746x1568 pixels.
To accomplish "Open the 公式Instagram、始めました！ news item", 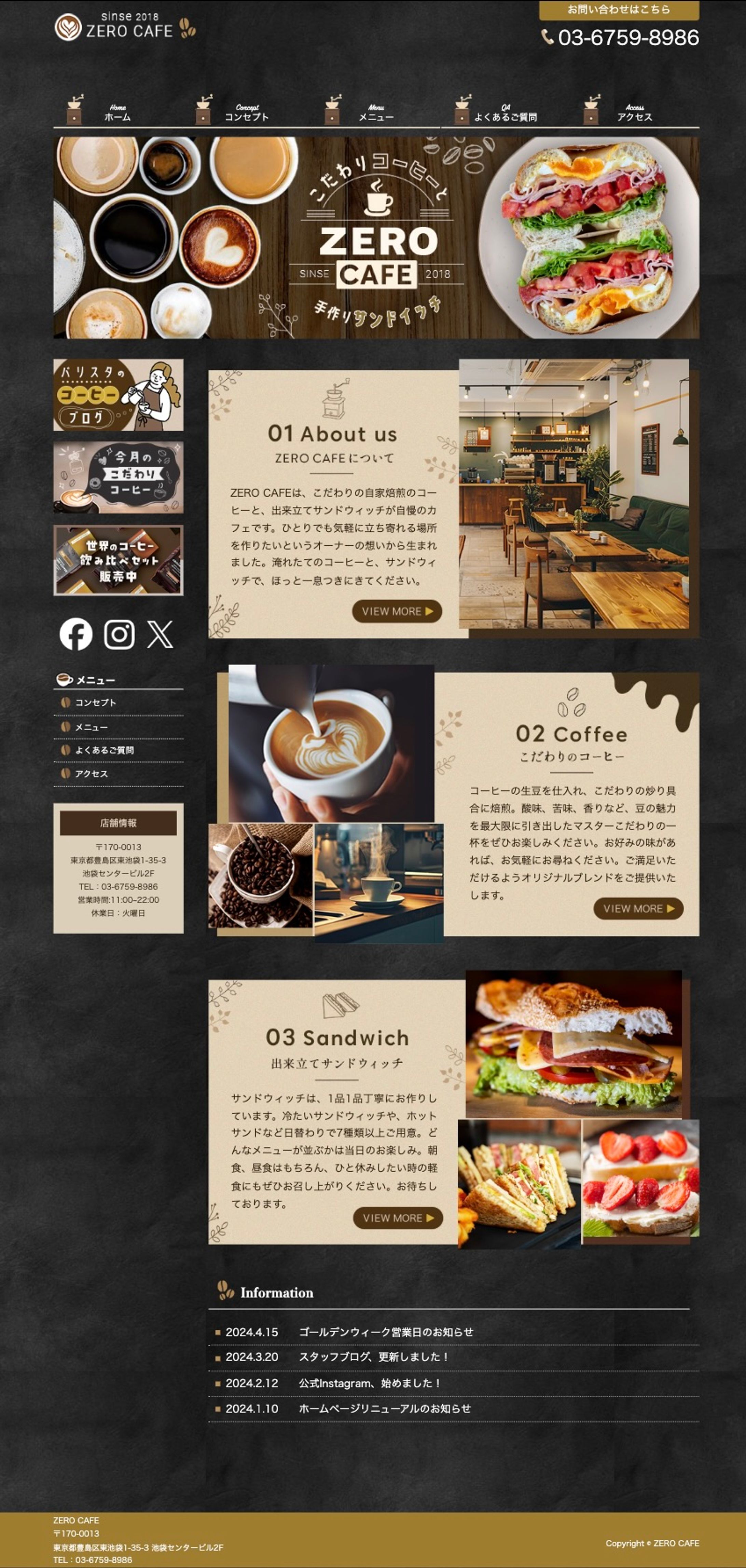I will pos(369,1382).
